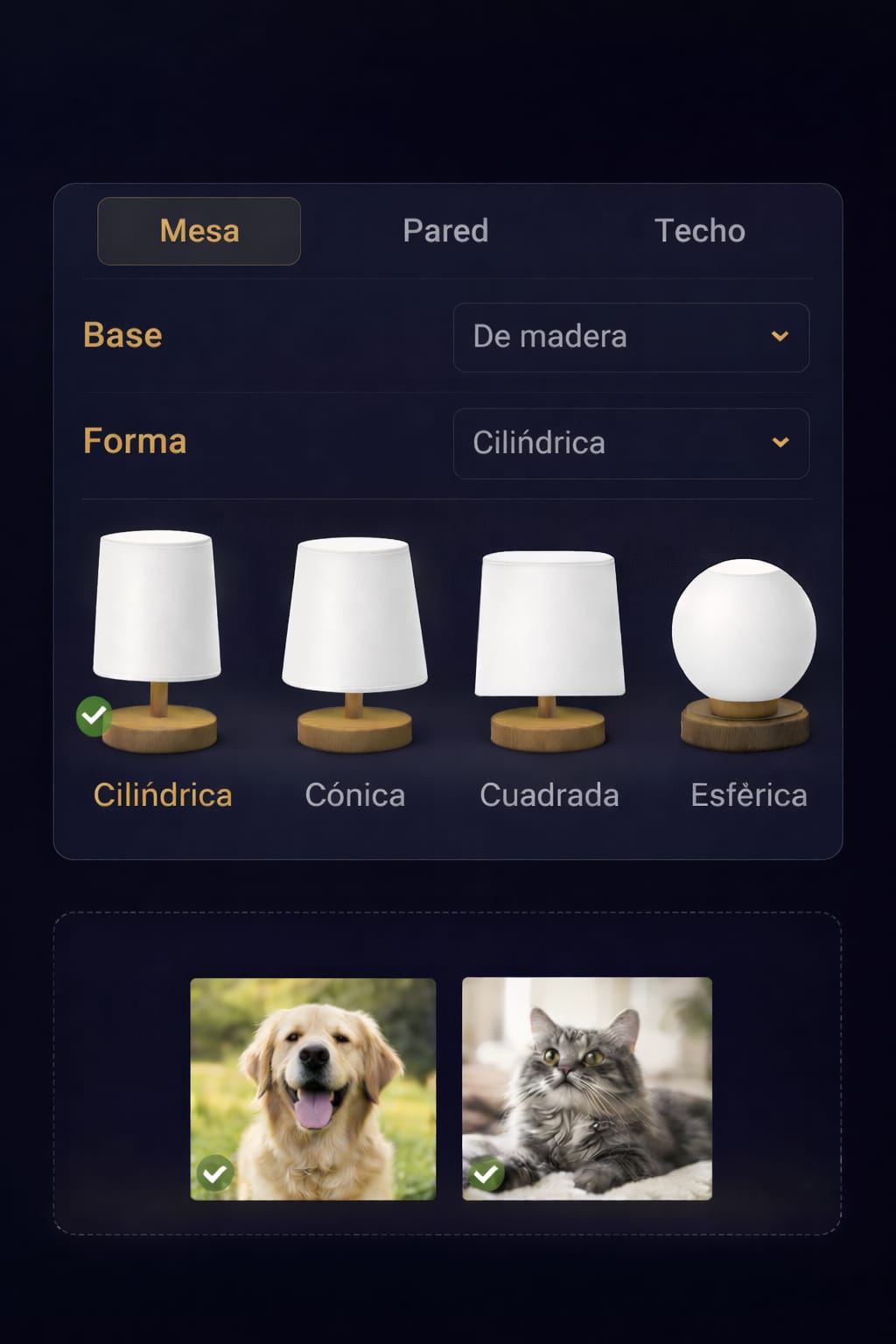This screenshot has width=896, height=1344.
Task: Select the Cónica lamp shape
Action: pyautogui.click(x=355, y=639)
